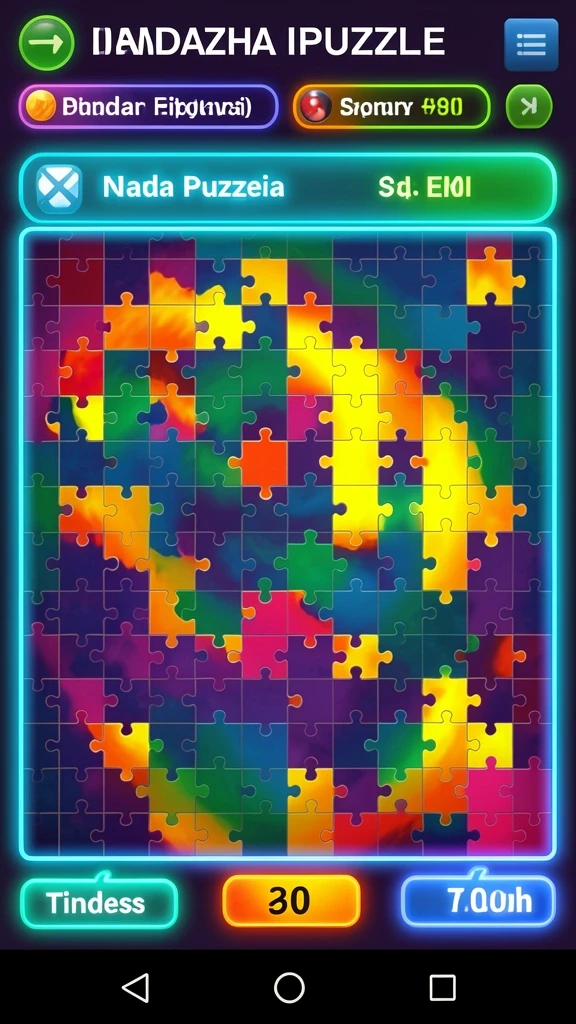This screenshot has width=576, height=1024.
Task: Go back with the system back button
Action: pos(136,987)
